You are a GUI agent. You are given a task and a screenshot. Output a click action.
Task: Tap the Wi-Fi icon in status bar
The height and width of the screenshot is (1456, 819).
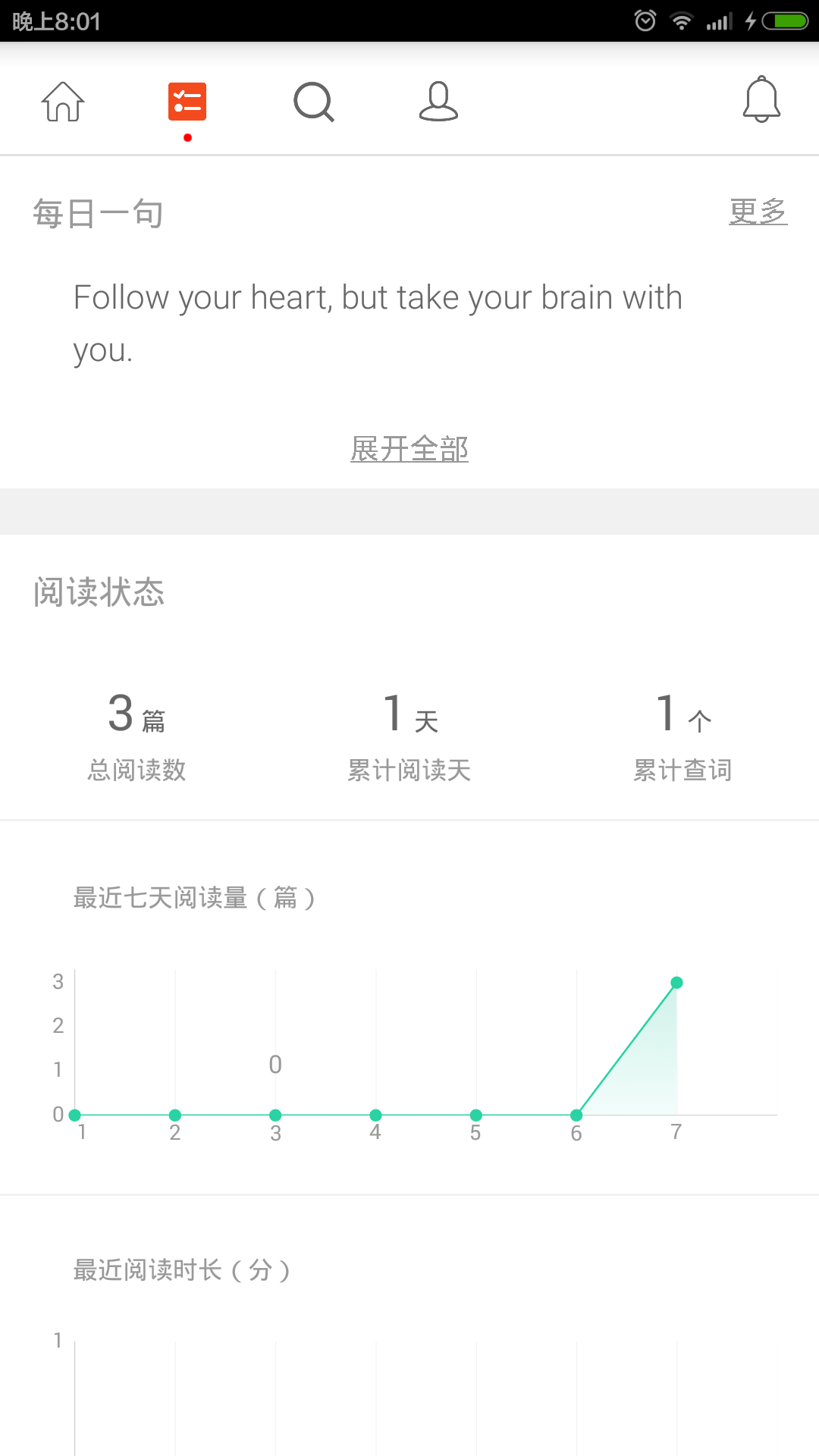pyautogui.click(x=682, y=21)
